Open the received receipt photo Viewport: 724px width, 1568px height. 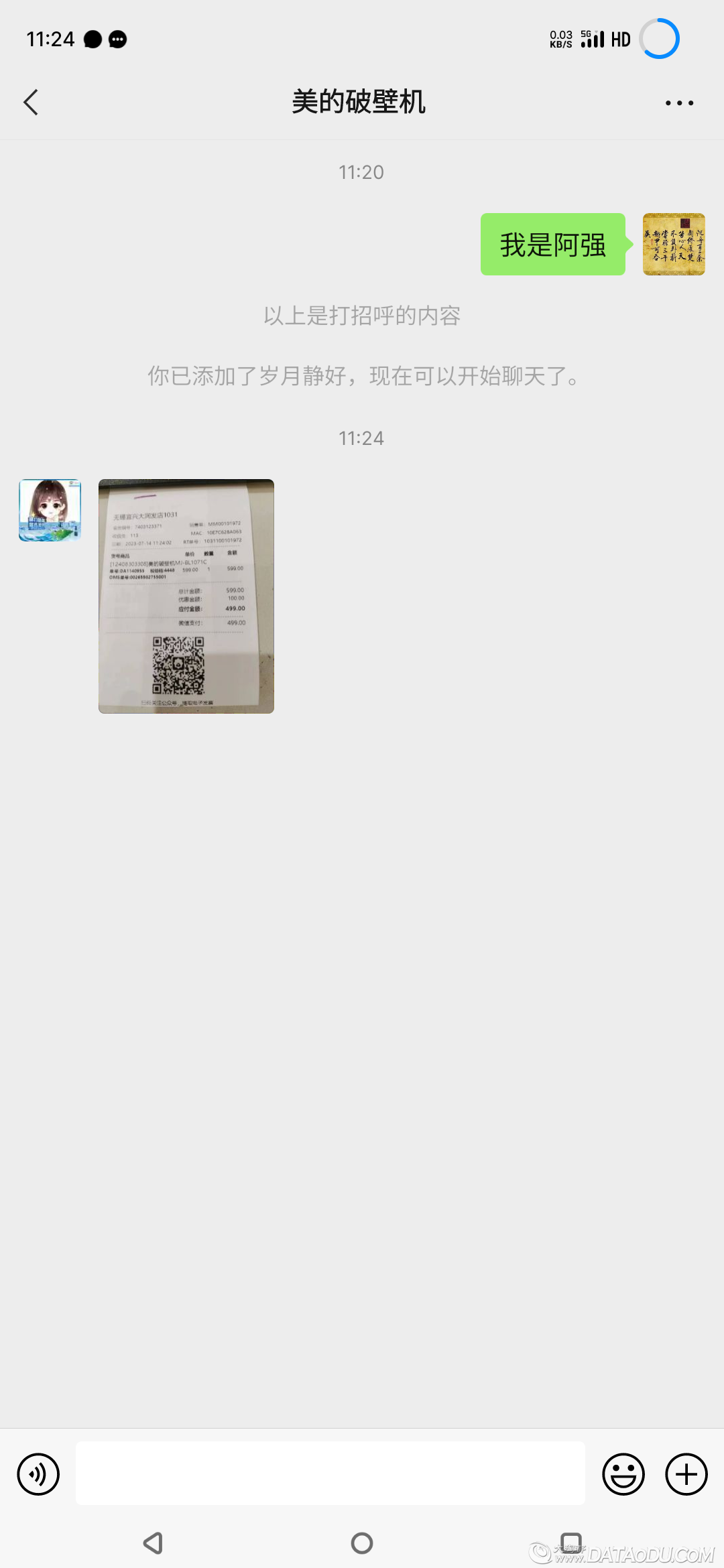point(186,596)
